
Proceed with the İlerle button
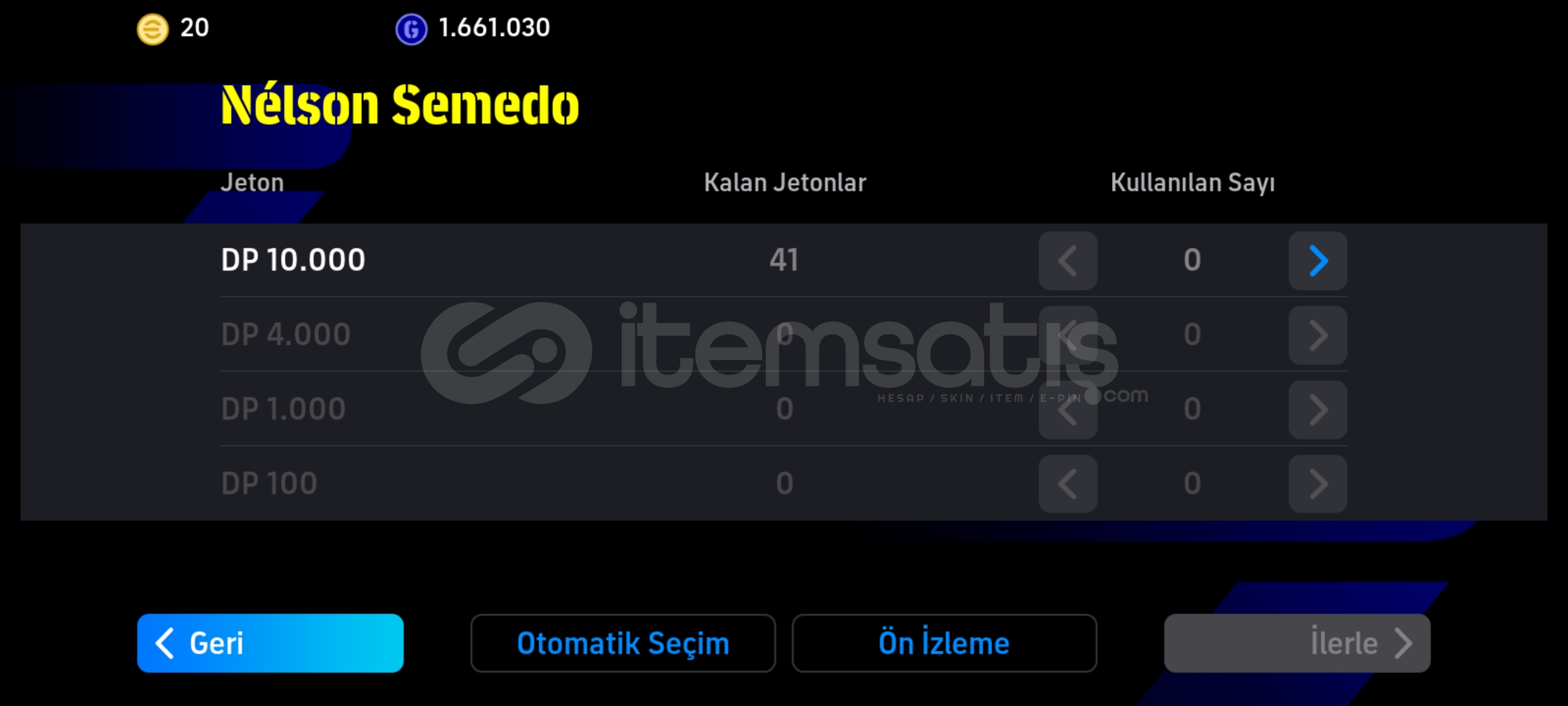[1297, 643]
